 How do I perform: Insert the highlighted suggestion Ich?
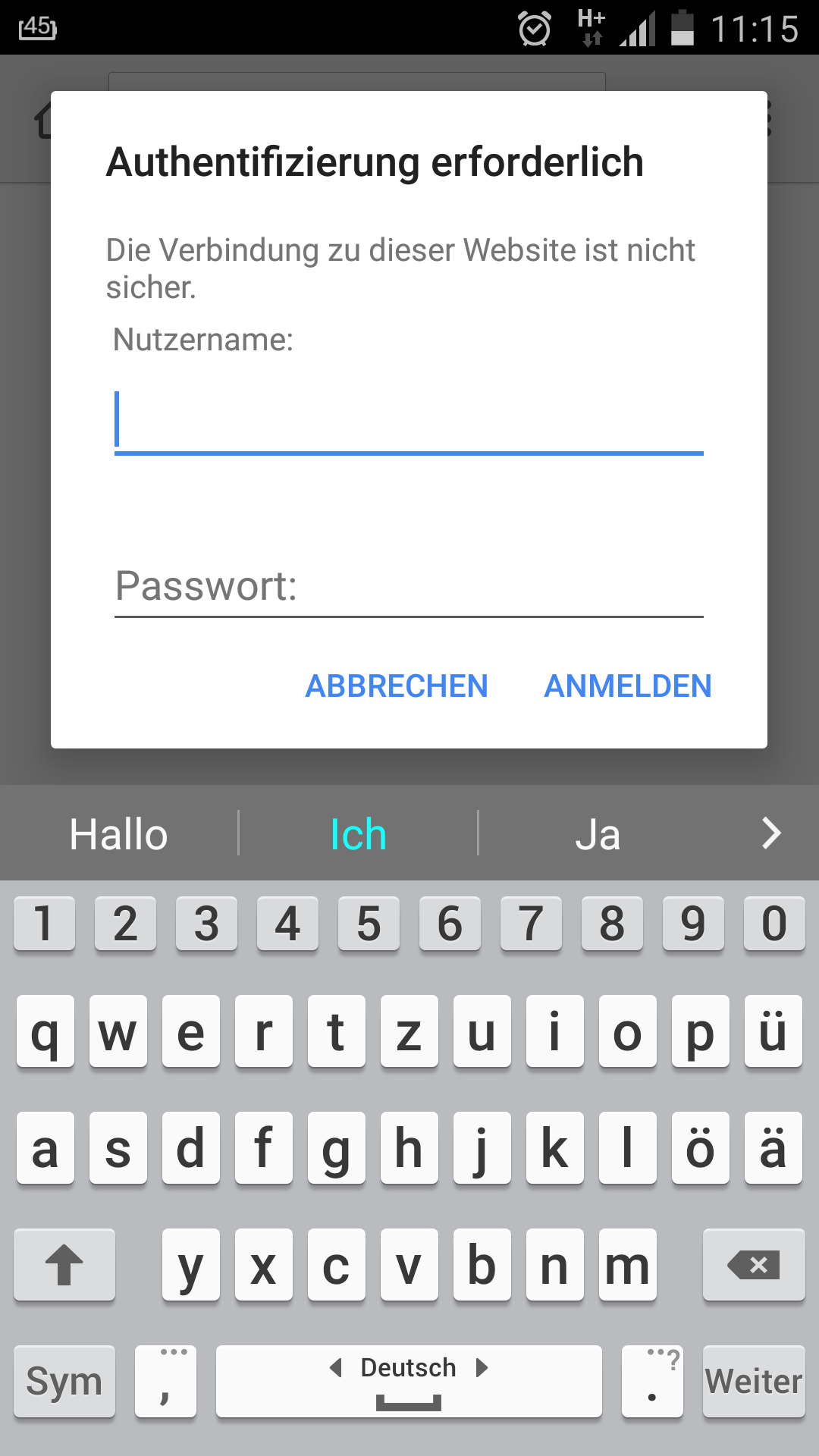click(358, 834)
